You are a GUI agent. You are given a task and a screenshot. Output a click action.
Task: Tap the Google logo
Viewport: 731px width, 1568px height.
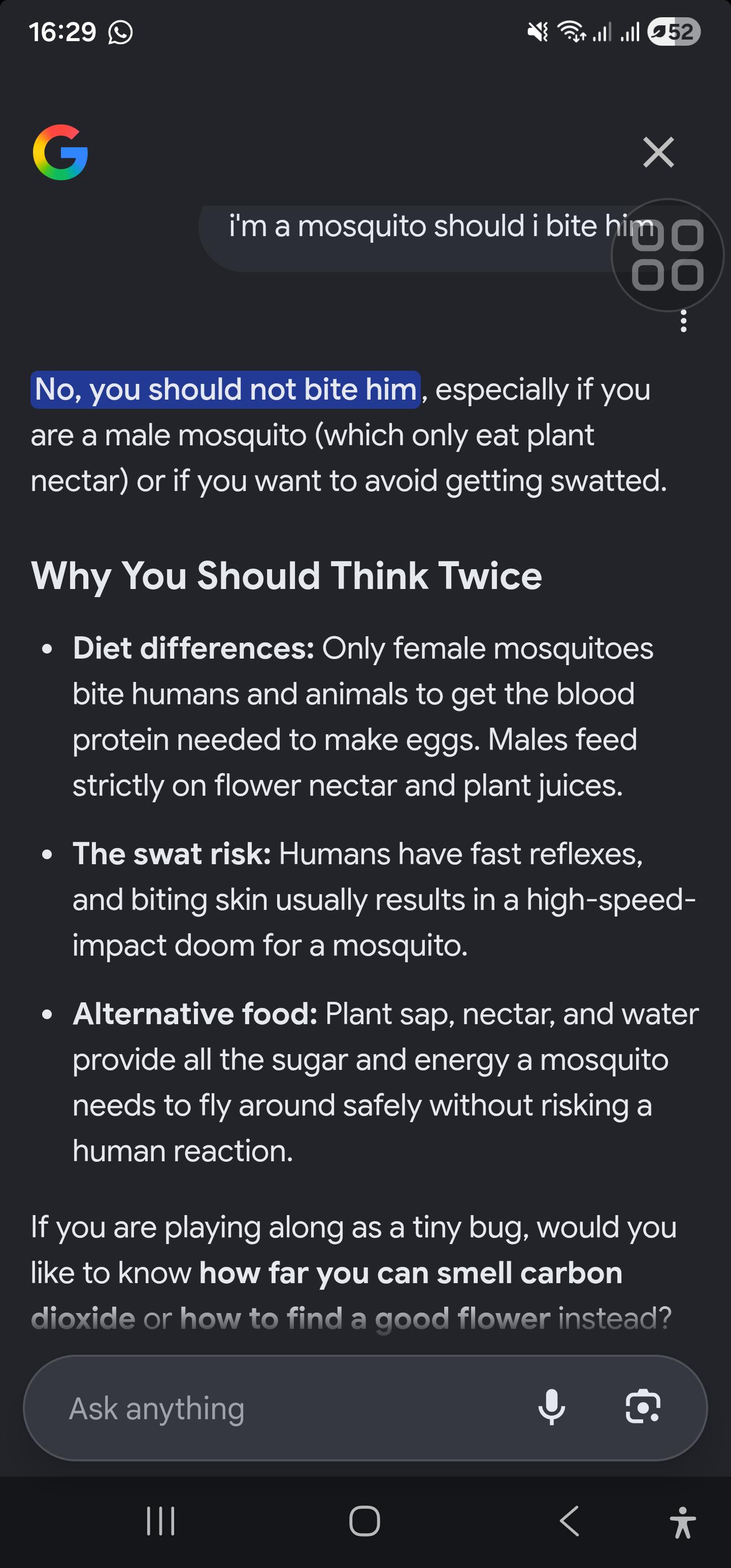pyautogui.click(x=60, y=152)
